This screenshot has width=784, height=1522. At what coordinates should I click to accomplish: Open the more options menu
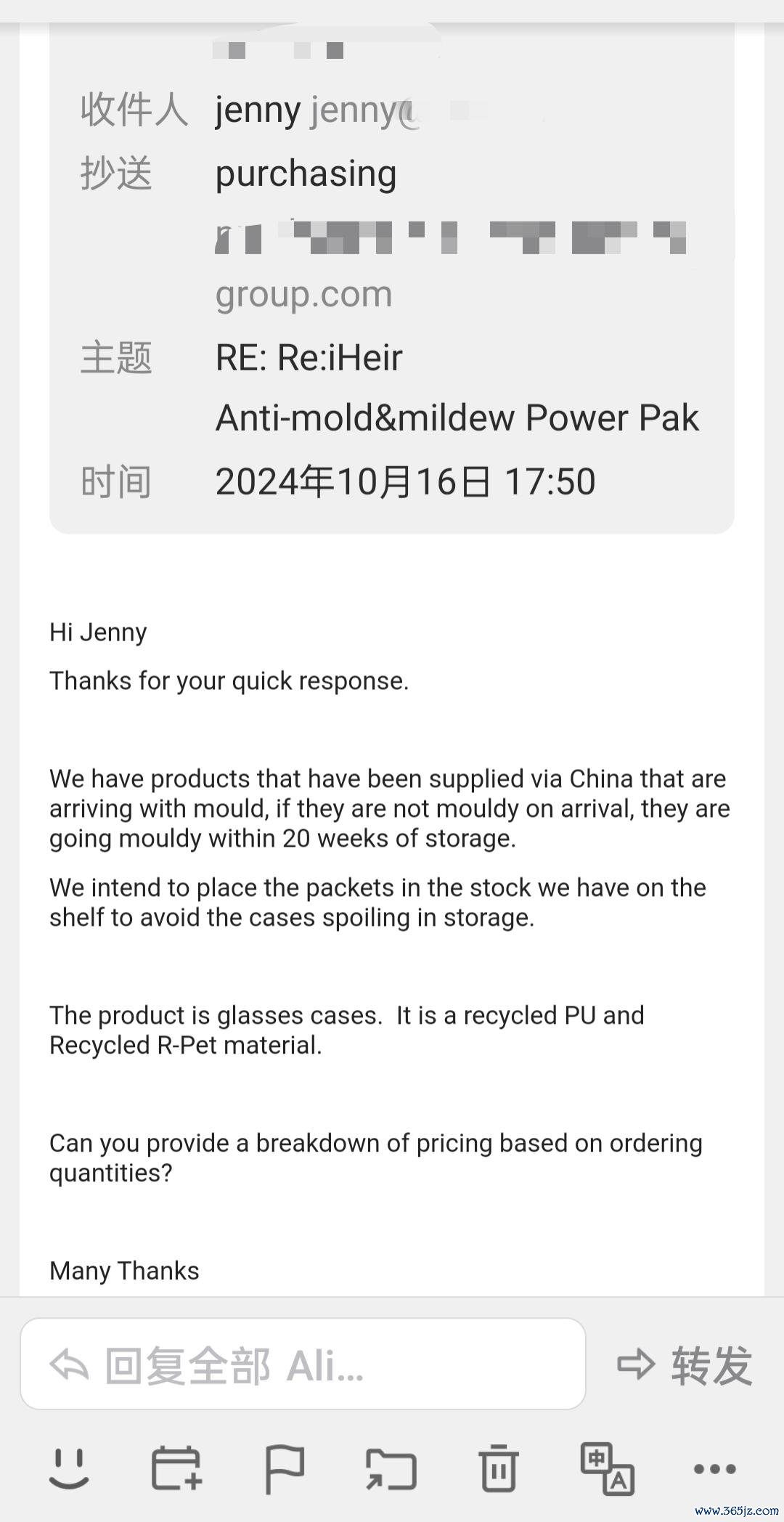click(715, 1470)
